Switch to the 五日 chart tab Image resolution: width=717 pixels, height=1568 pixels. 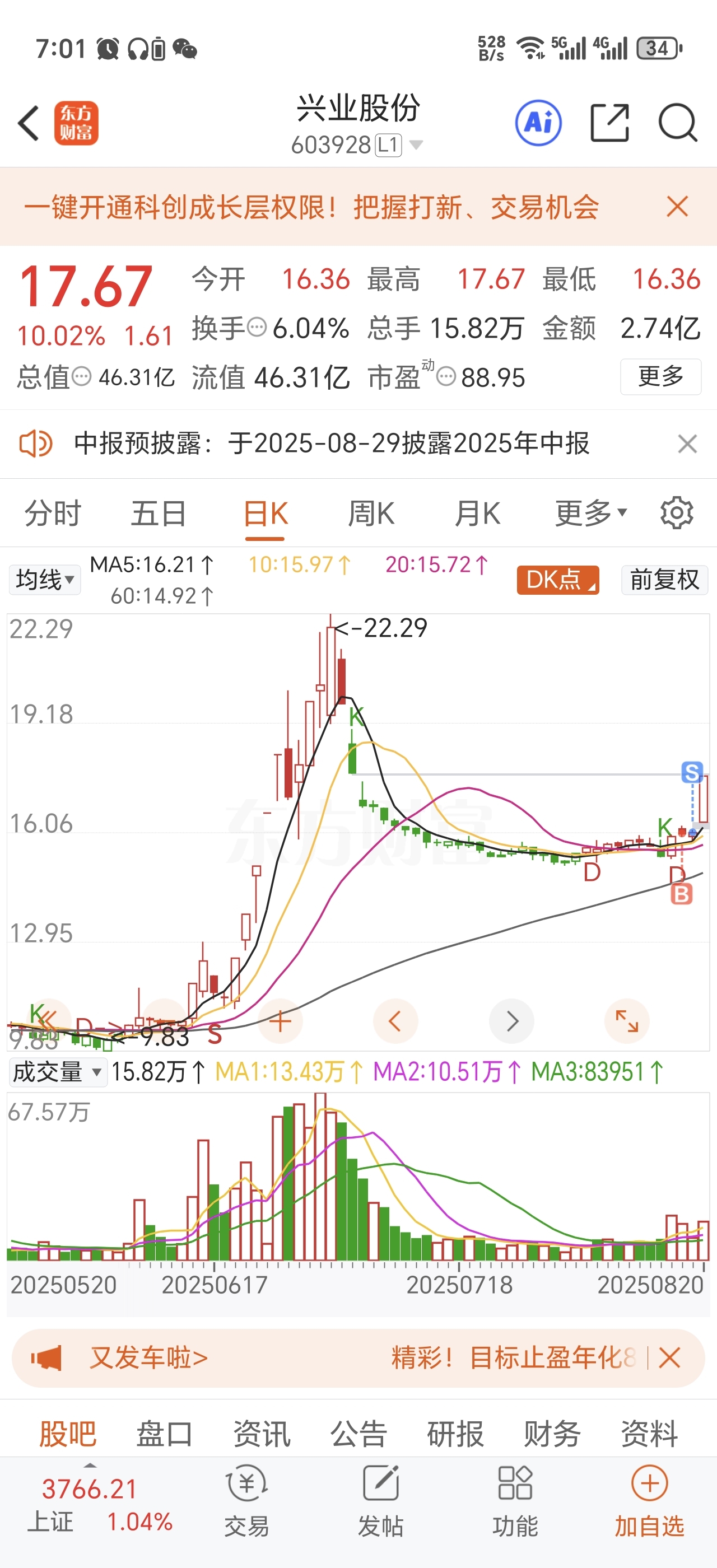click(159, 513)
